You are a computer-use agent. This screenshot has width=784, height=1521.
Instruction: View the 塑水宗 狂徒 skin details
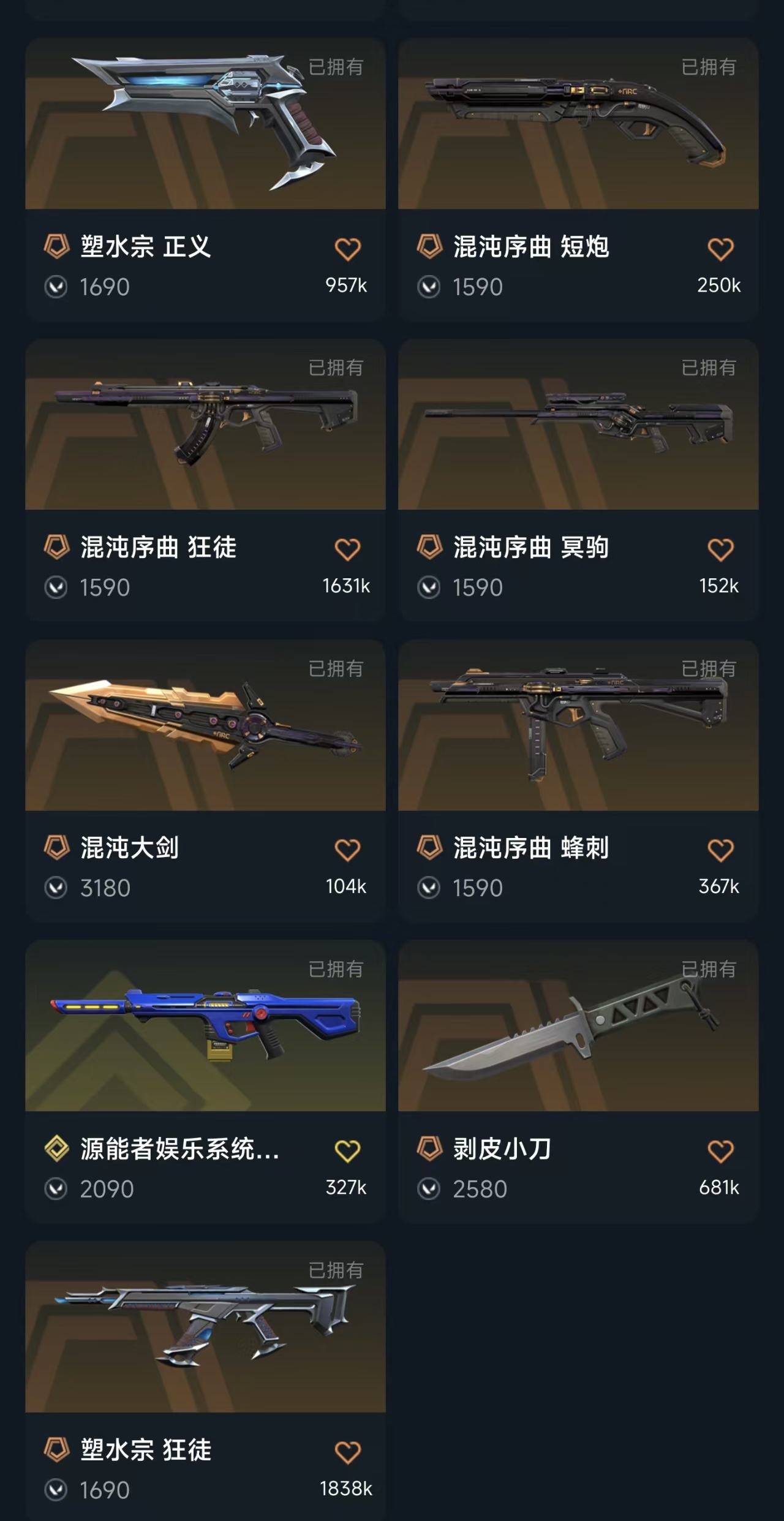coord(205,1327)
